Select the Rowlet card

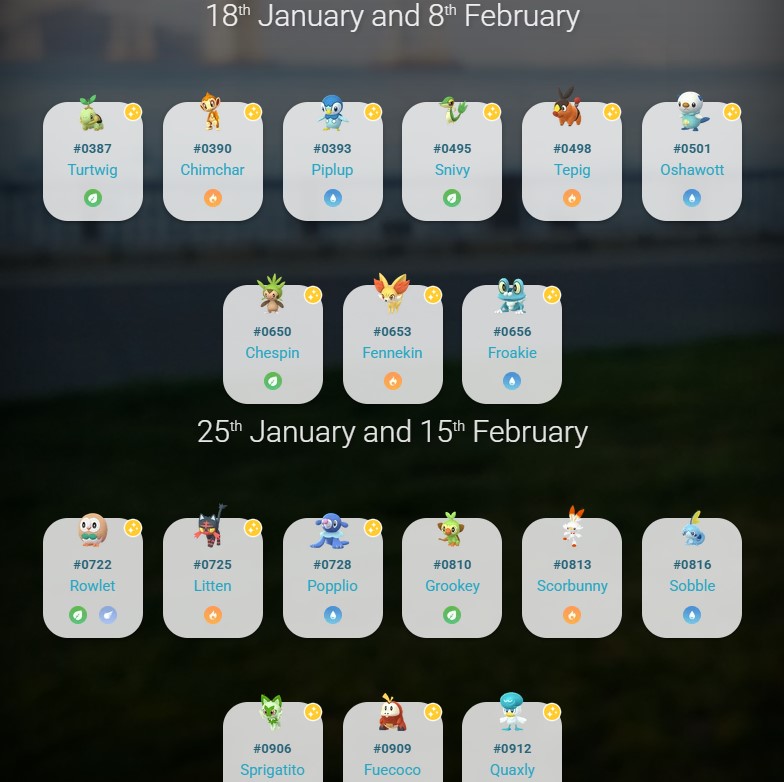tap(92, 577)
